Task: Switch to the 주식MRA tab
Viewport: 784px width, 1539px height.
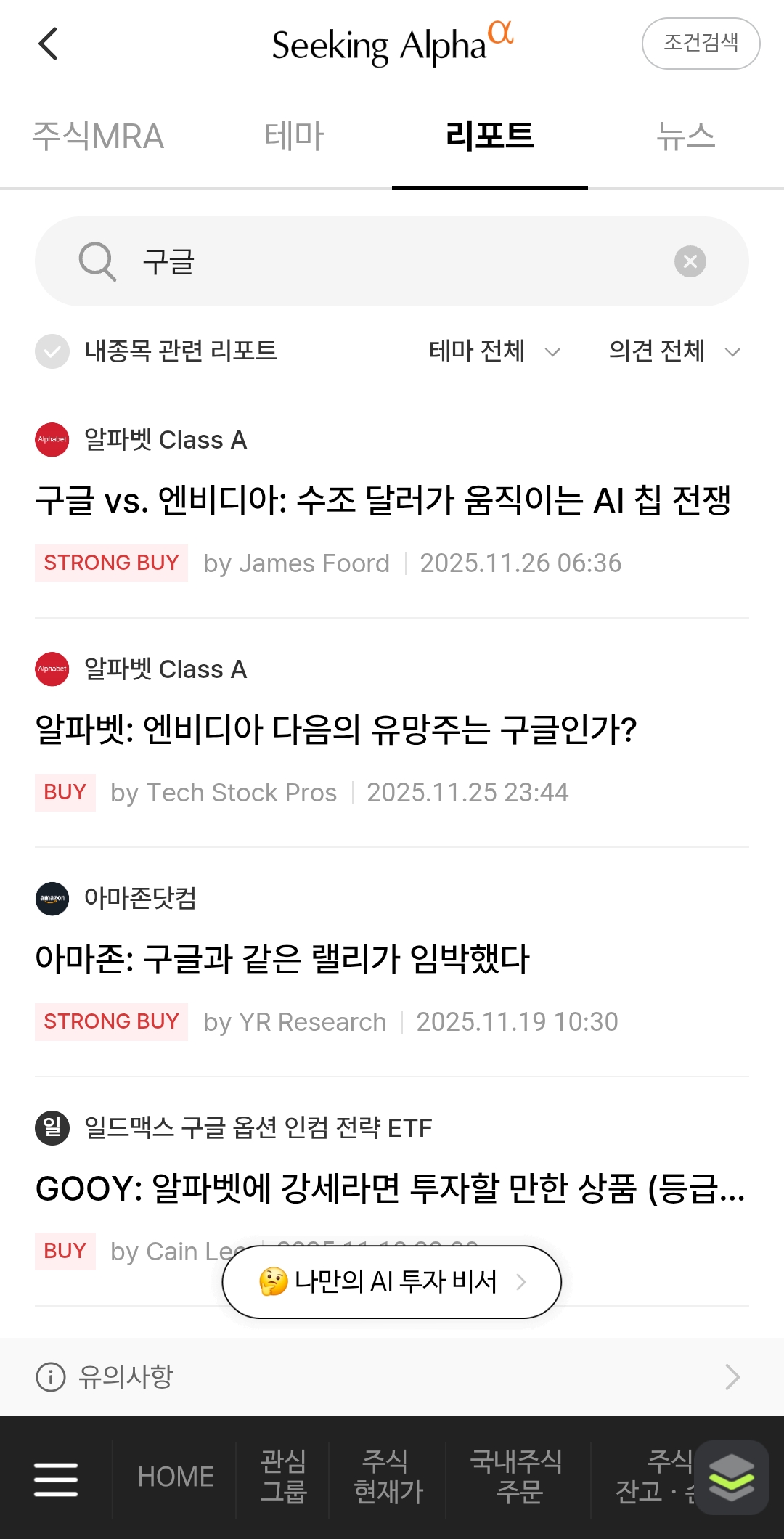Action: [98, 136]
